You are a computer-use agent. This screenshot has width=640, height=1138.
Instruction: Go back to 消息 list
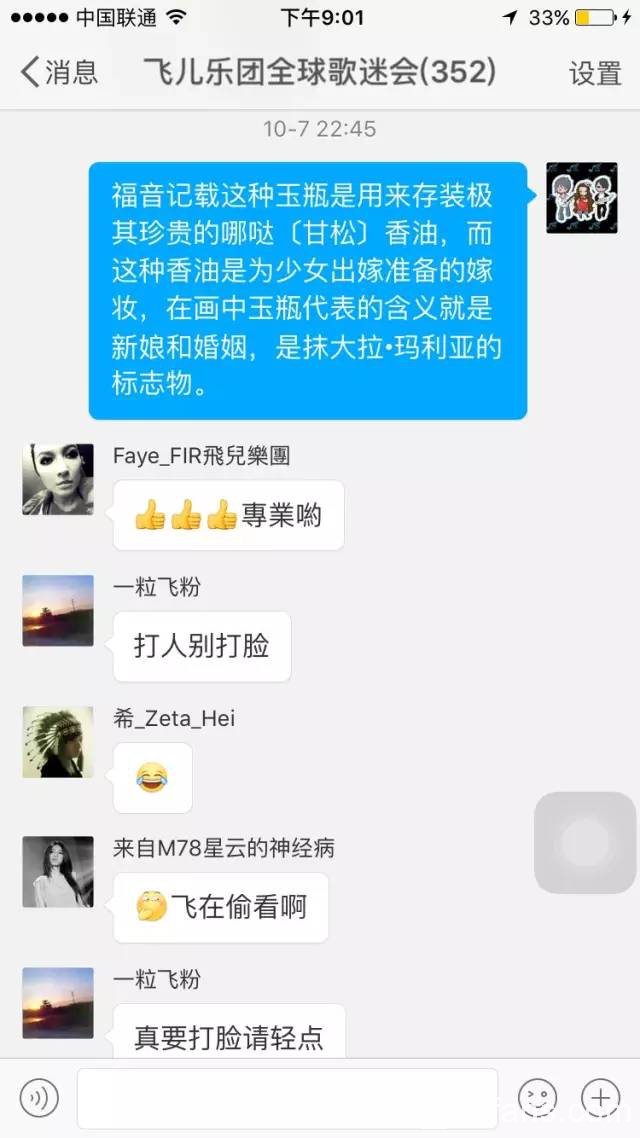click(x=60, y=72)
